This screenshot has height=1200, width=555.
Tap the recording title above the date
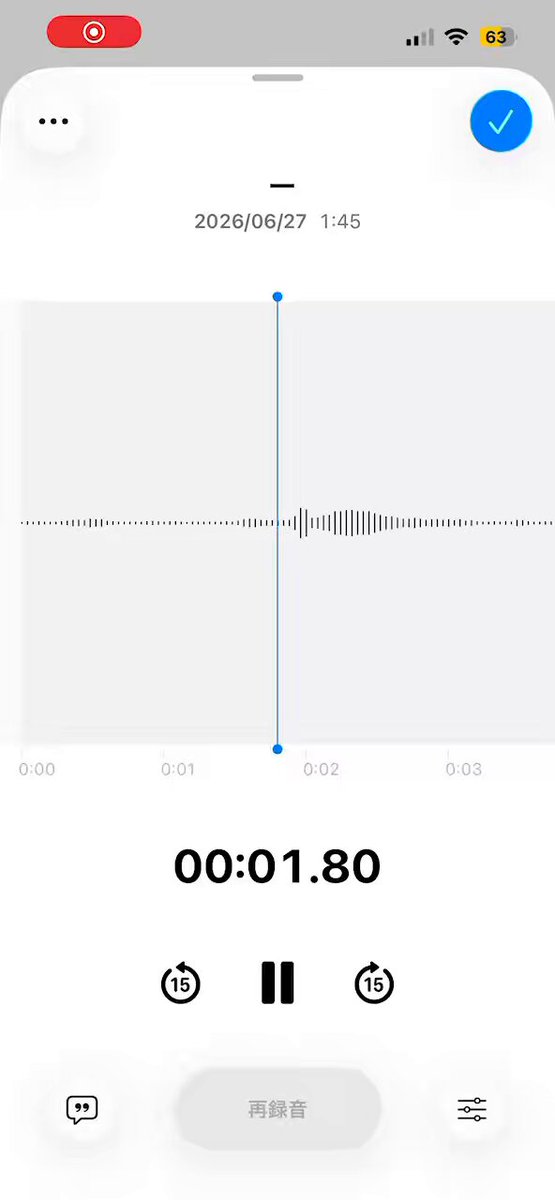click(x=282, y=185)
